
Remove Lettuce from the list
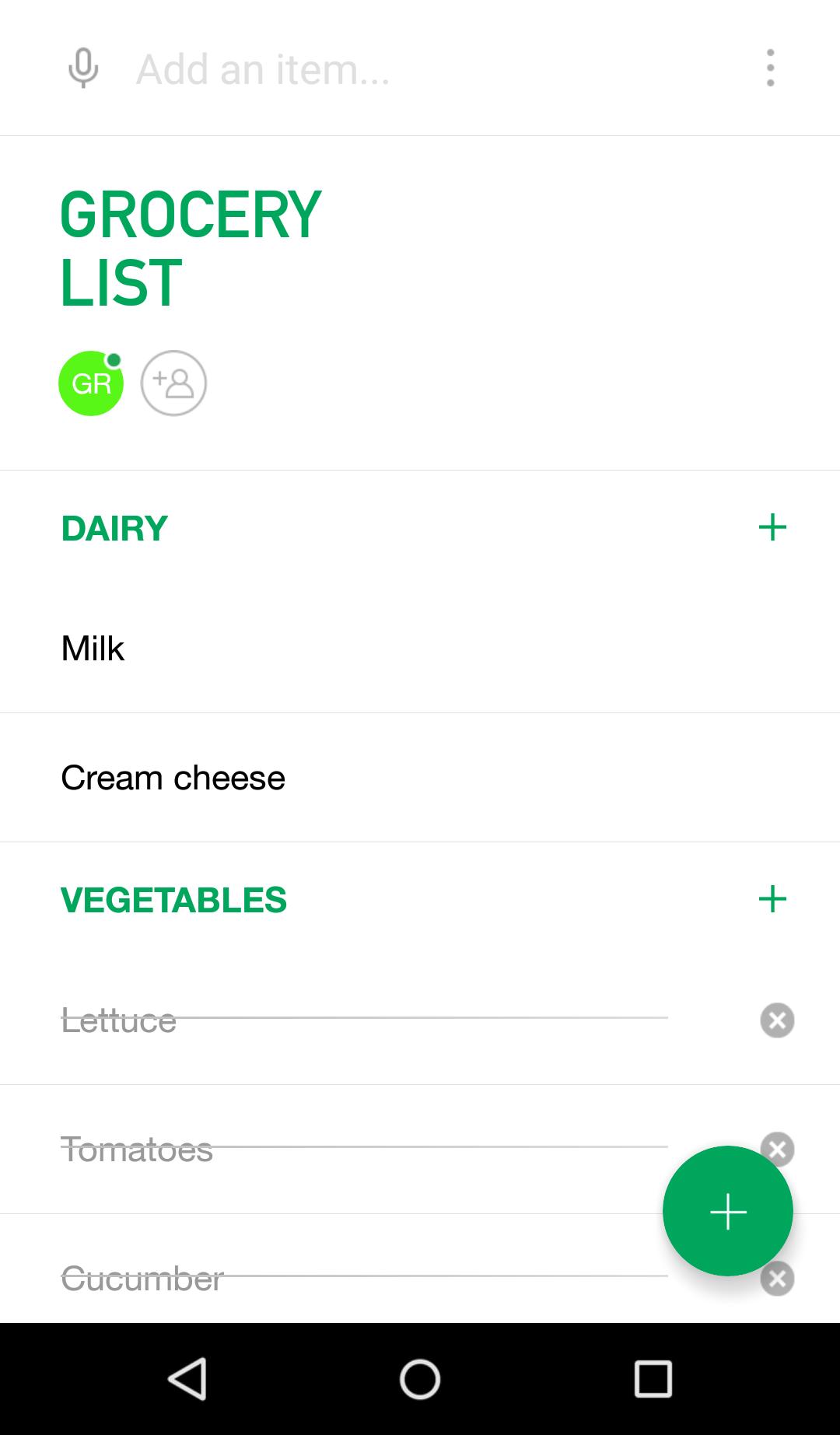777,1020
